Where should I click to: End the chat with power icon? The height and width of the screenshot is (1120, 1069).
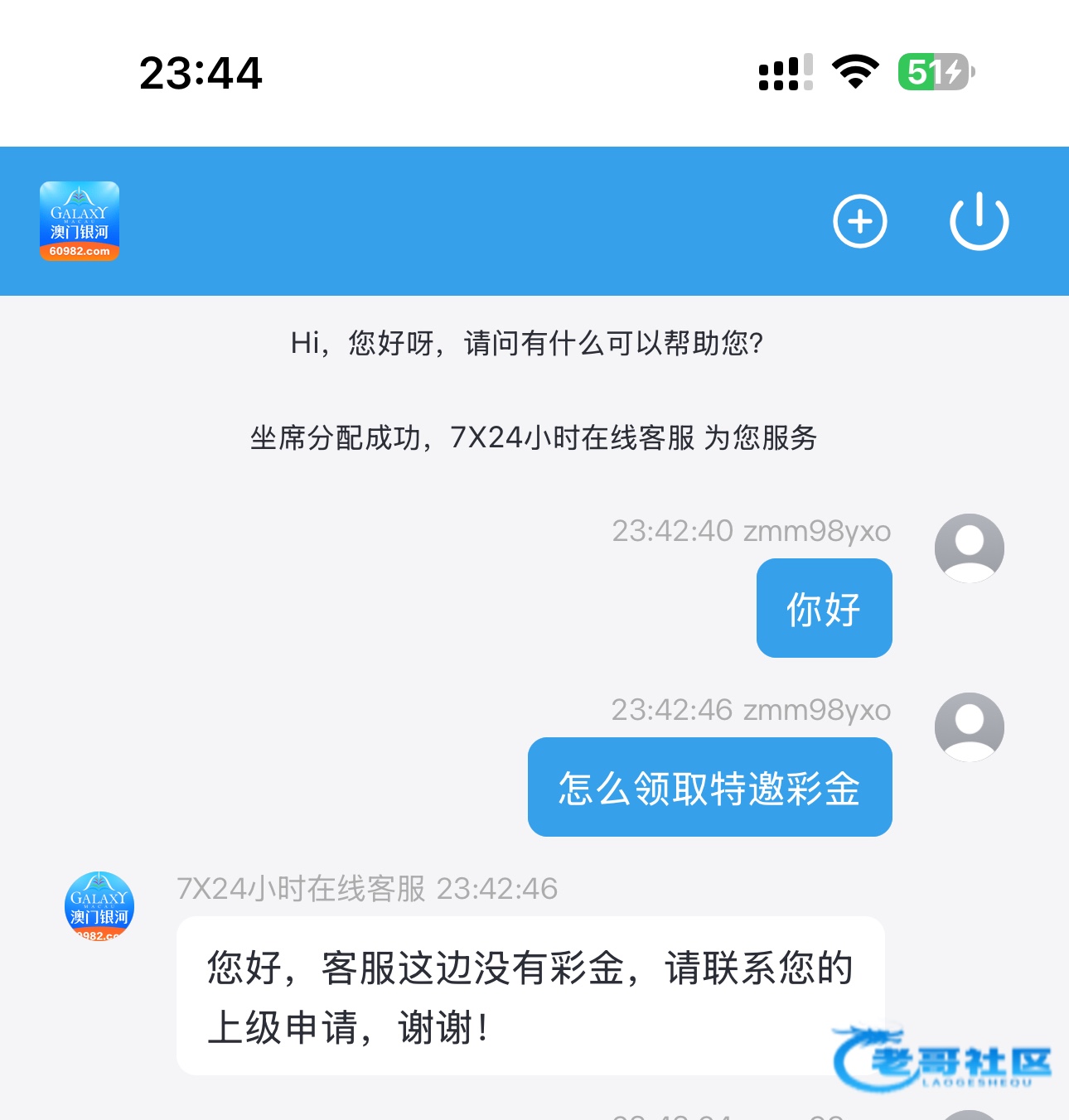tap(979, 221)
